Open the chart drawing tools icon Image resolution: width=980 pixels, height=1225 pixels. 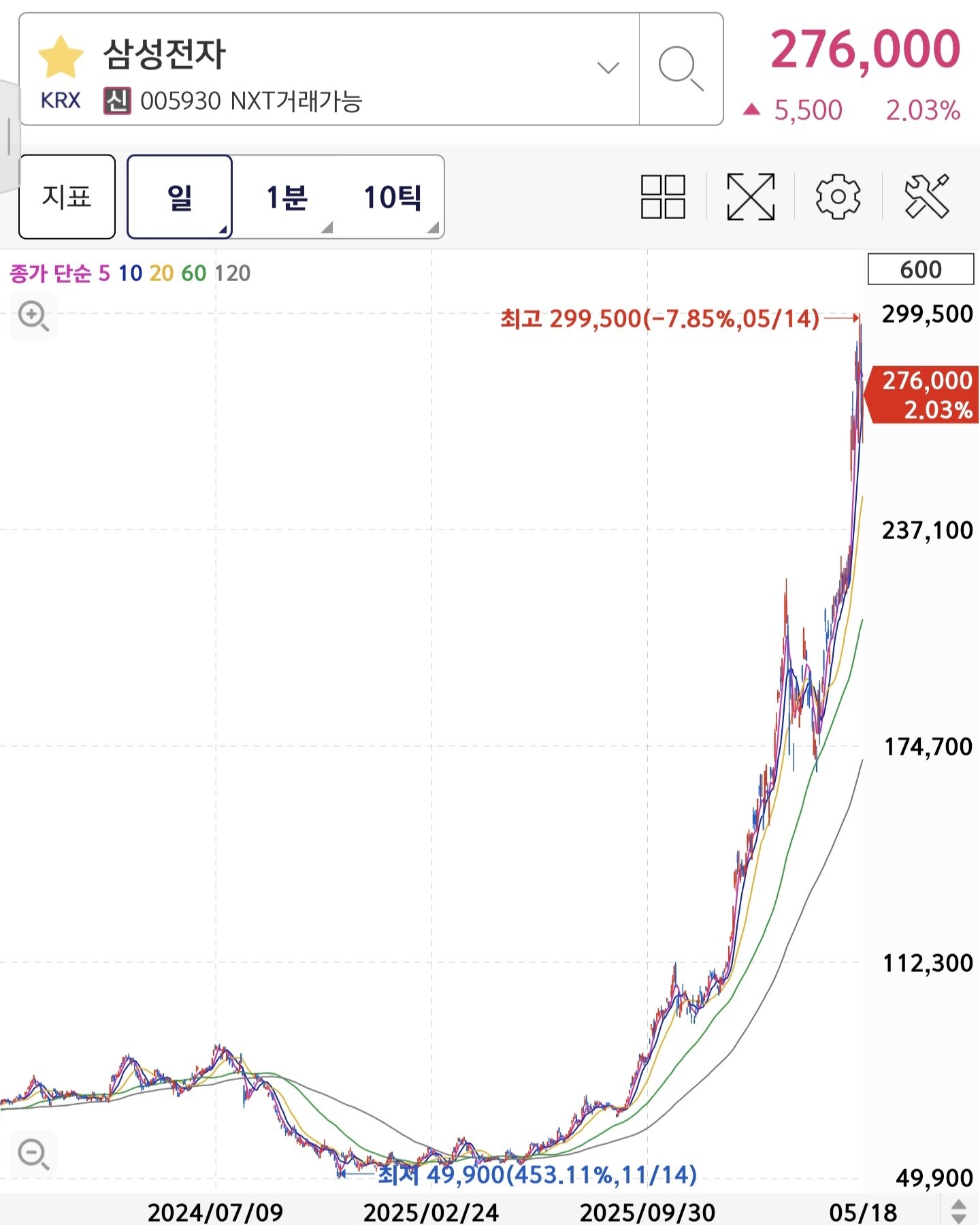tap(926, 197)
